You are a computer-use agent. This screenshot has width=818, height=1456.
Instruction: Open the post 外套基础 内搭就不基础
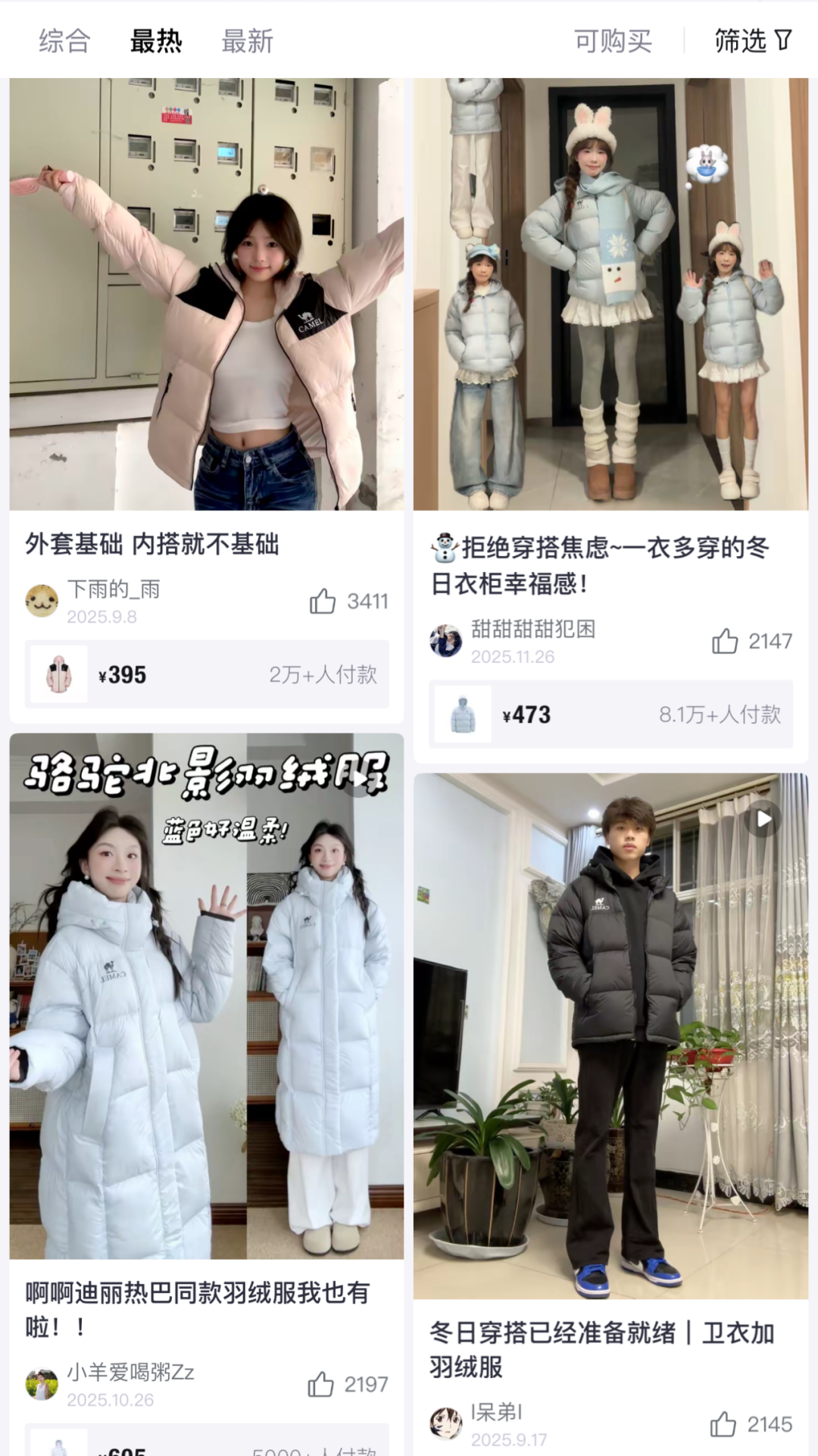tap(206, 294)
